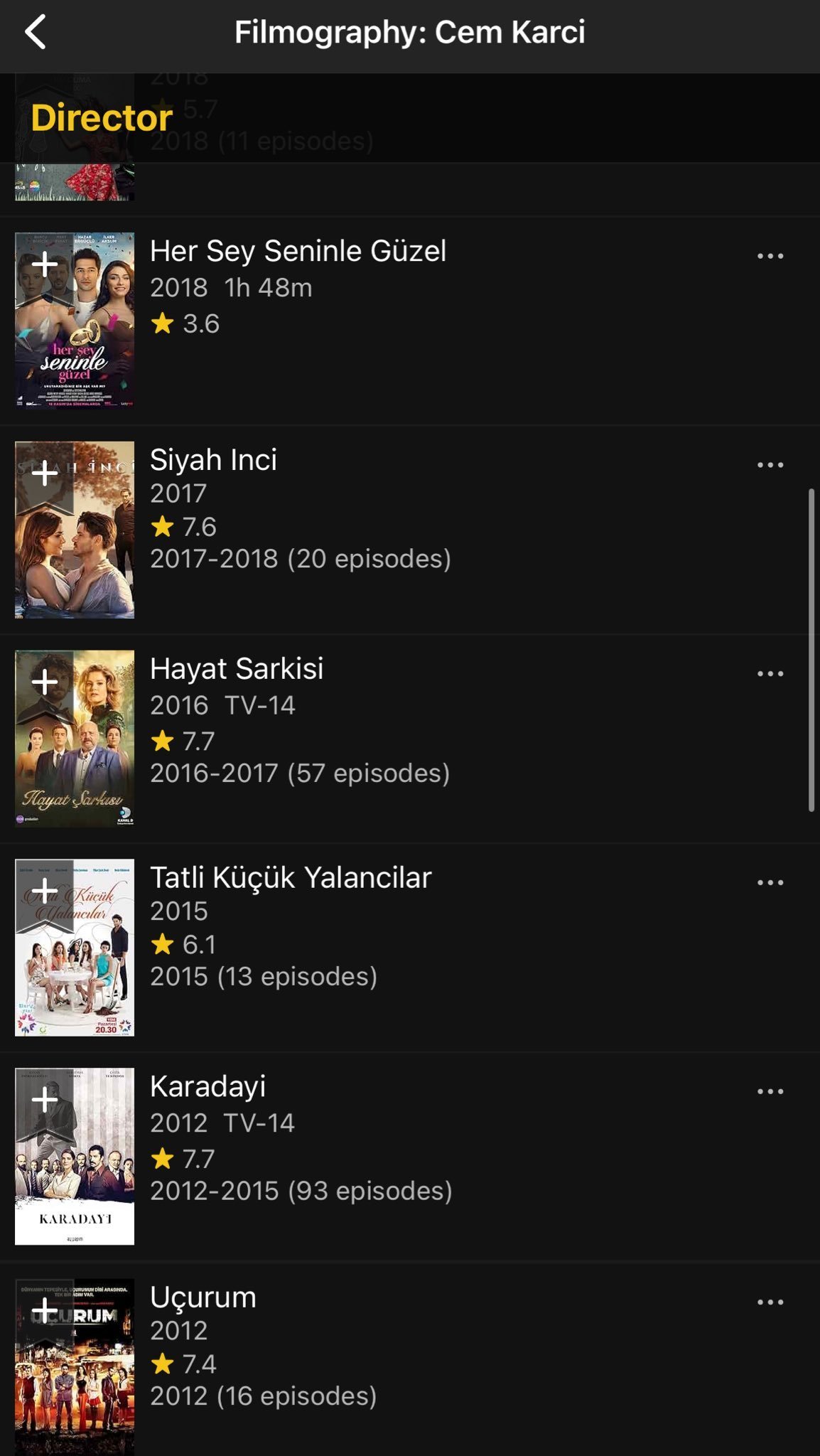Screen dimensions: 820x1456
Task: View Uçurum title details
Action: [203, 1297]
